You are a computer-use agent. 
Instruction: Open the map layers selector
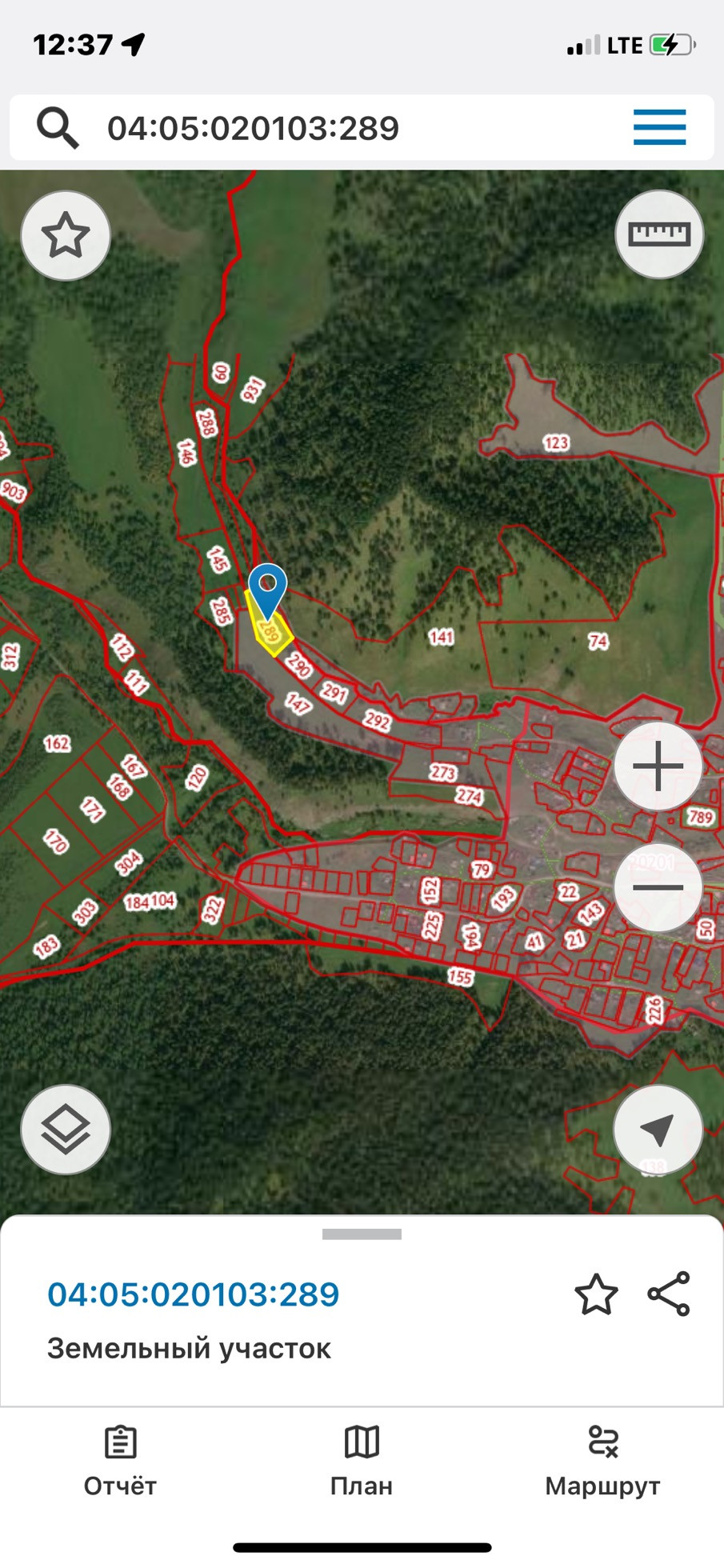[66, 1129]
